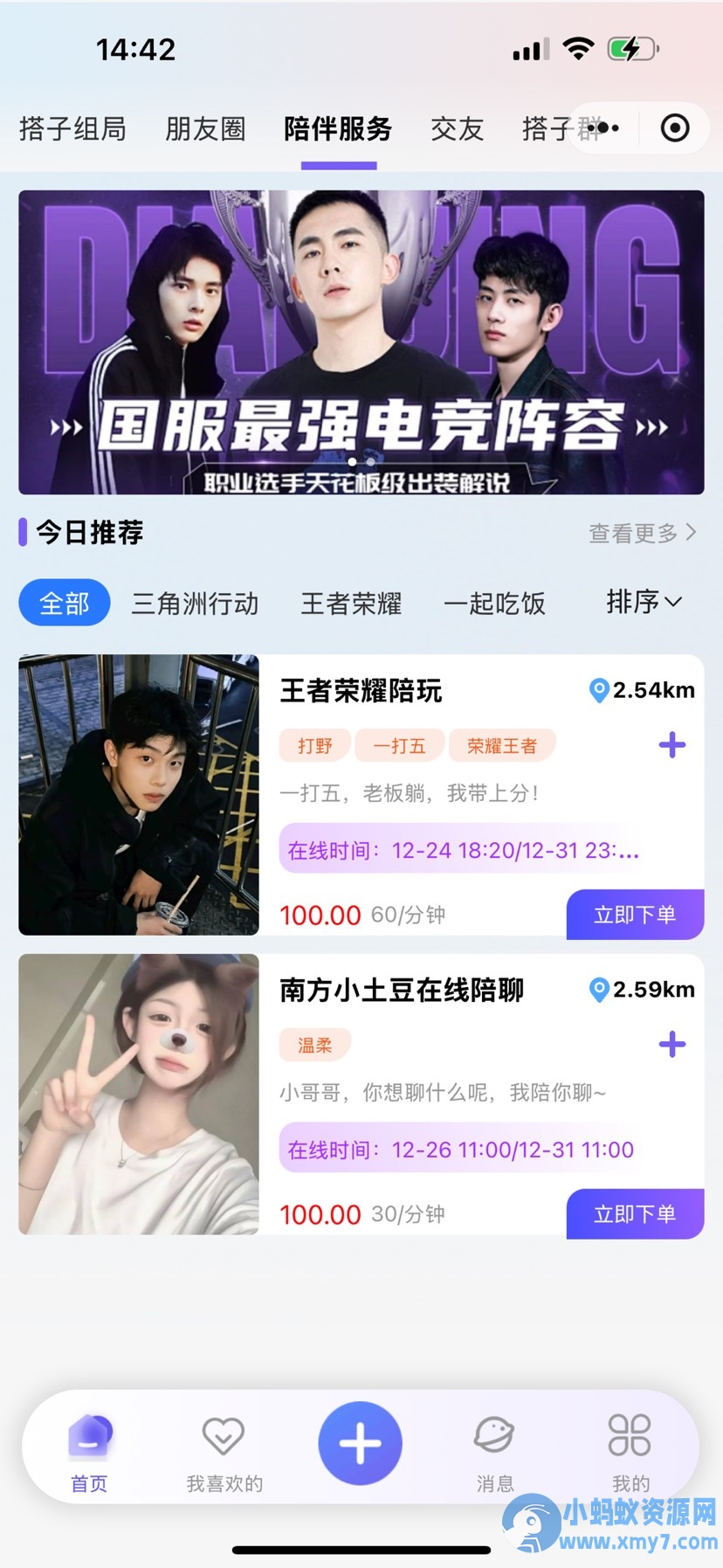Open the 消息 tab
Image resolution: width=723 pixels, height=1568 pixels.
click(495, 1452)
